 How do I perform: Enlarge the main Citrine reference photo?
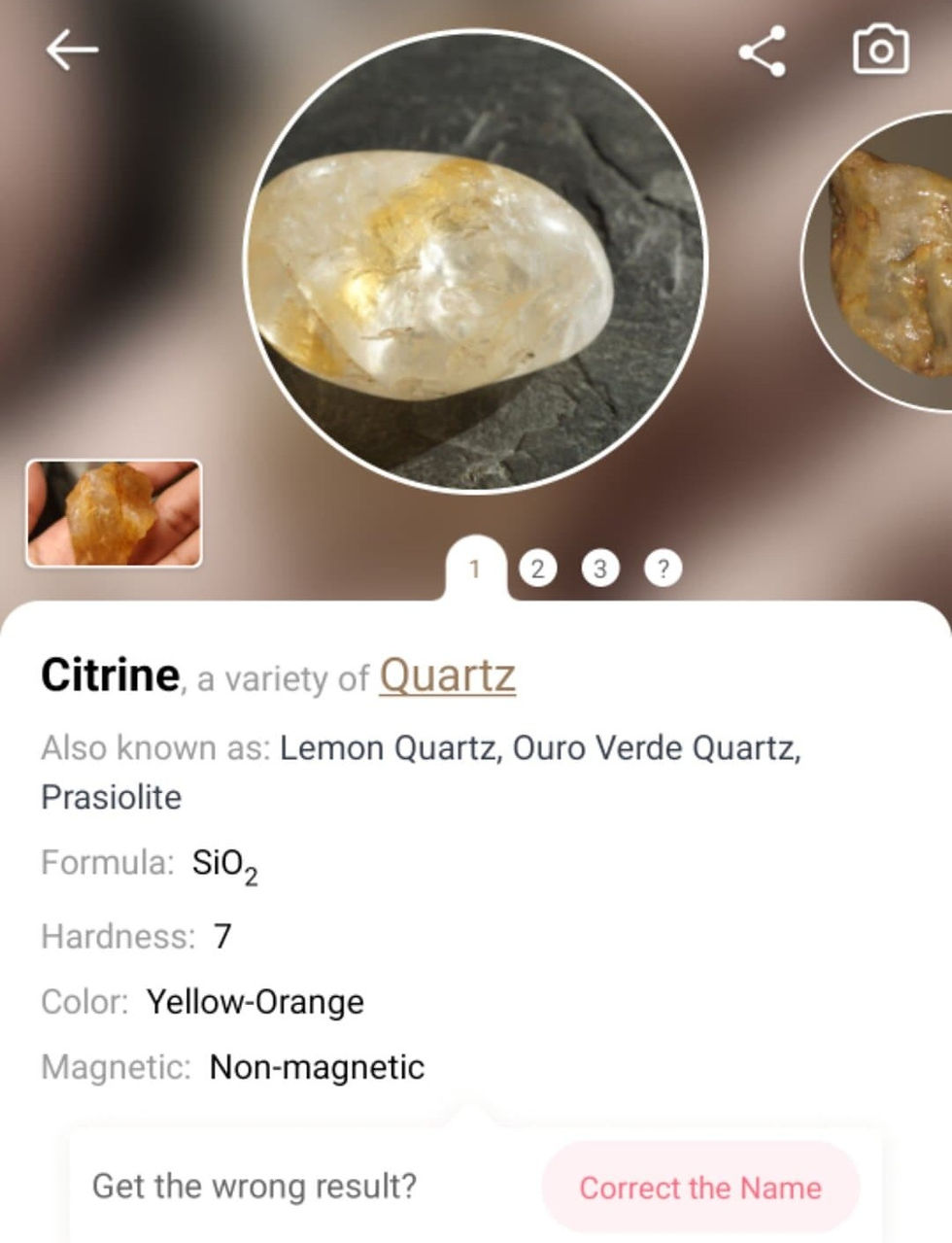475,260
